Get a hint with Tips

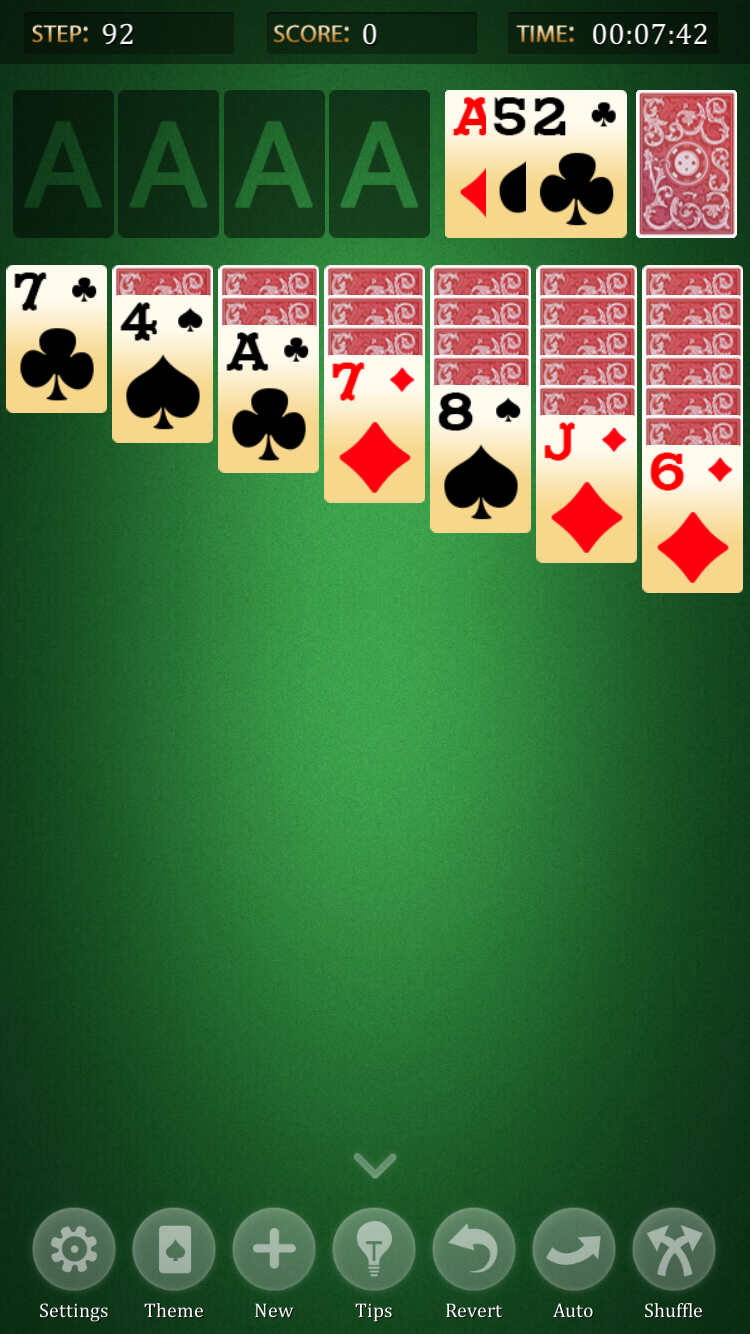374,1250
